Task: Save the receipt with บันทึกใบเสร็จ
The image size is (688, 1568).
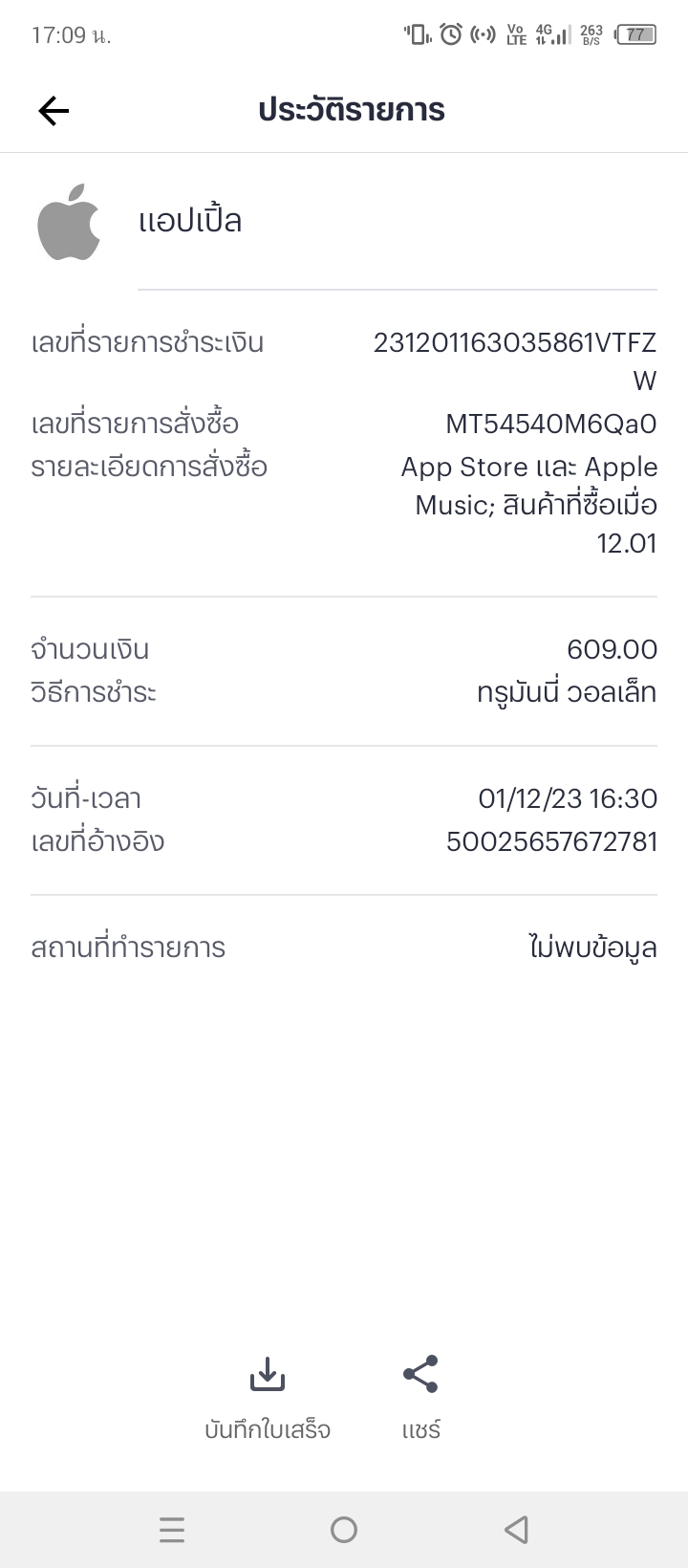Action: [x=268, y=1398]
